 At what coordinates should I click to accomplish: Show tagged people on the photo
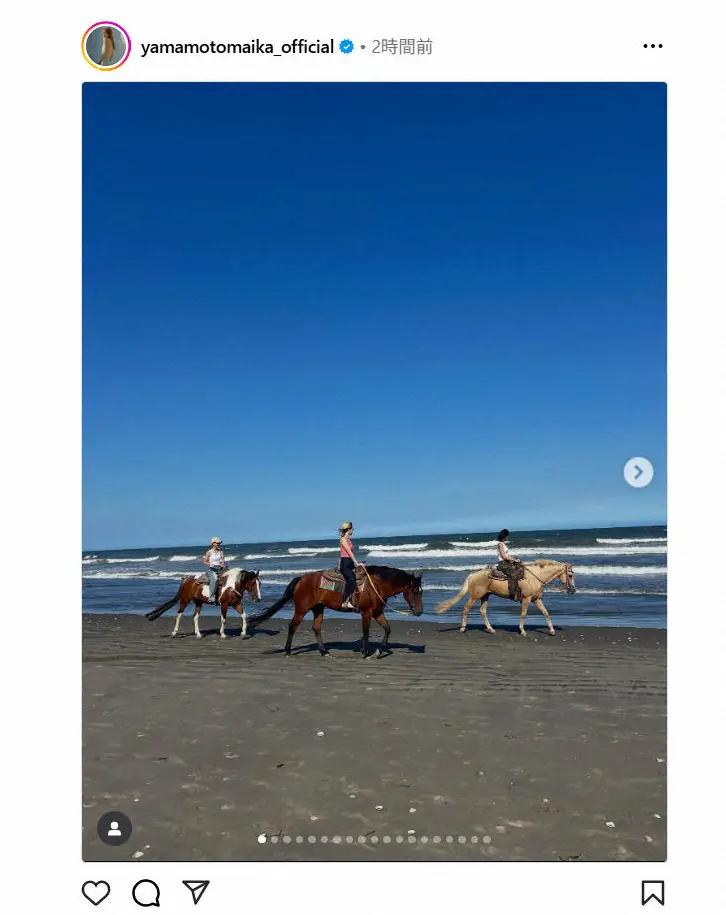114,828
